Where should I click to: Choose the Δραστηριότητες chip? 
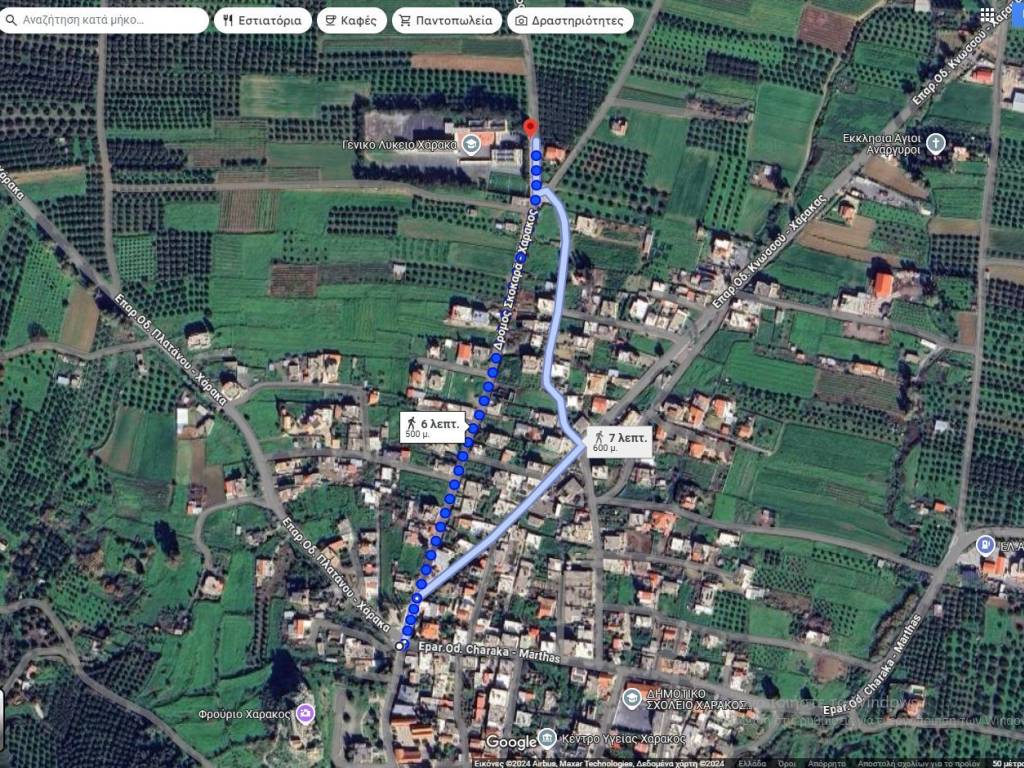(x=570, y=20)
